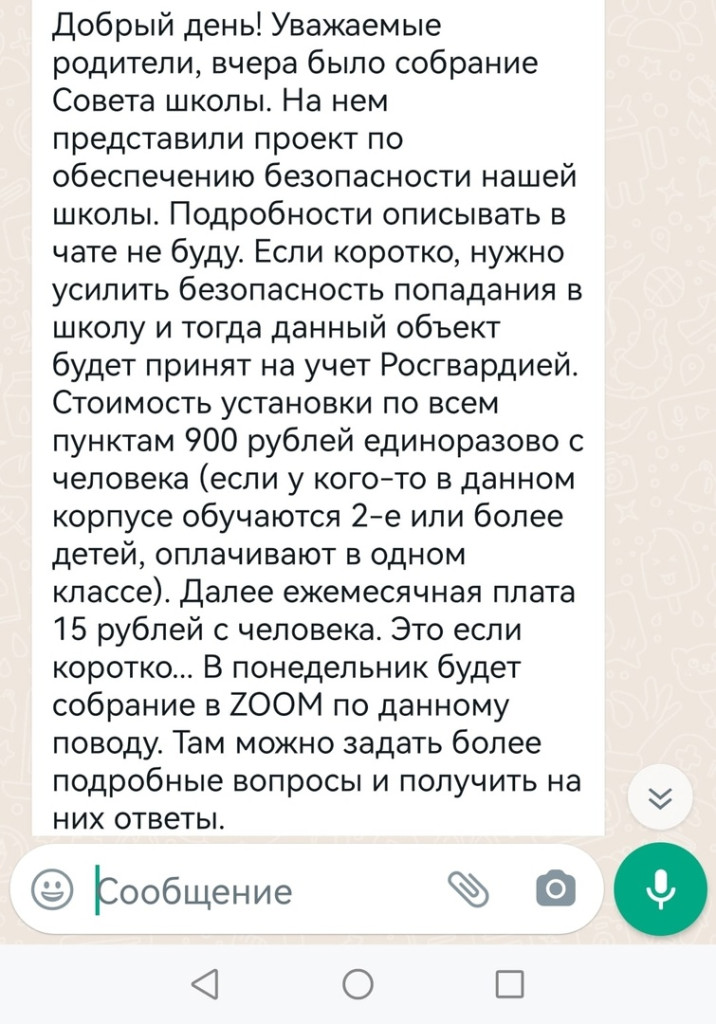Image resolution: width=716 pixels, height=1024 pixels.
Task: Open the camera from message bar
Action: click(556, 888)
